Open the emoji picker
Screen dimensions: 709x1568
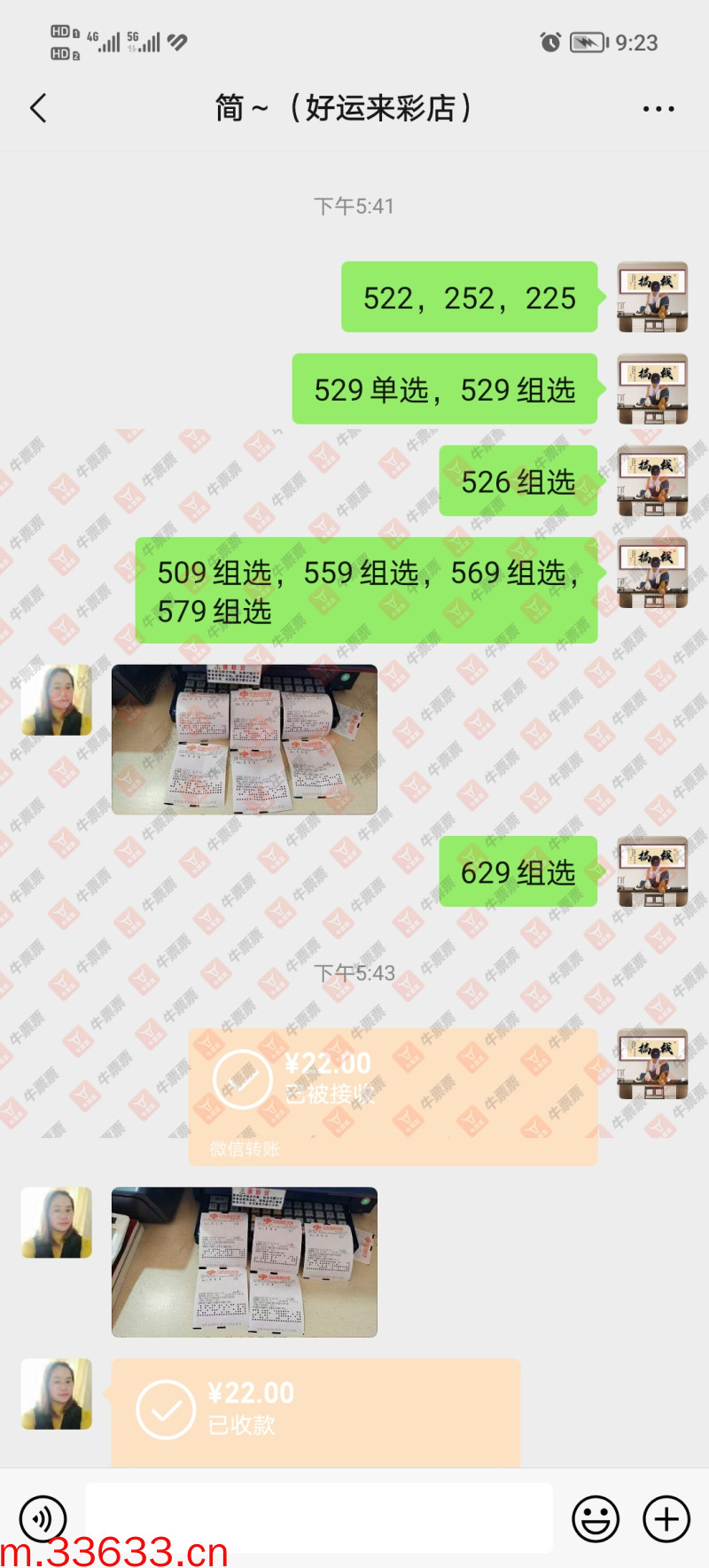596,1518
